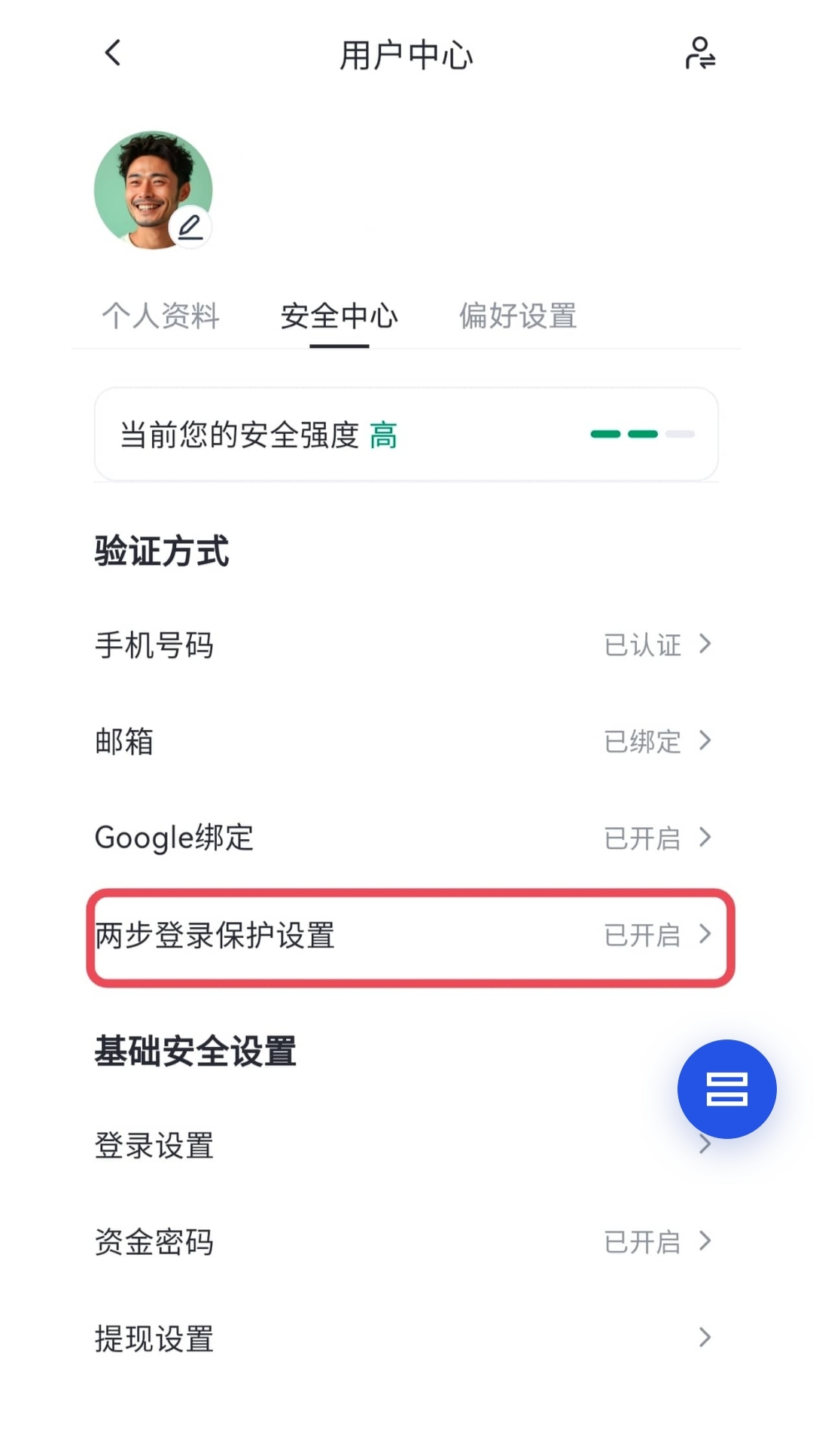Tap the switch account icon at top right
Image resolution: width=813 pixels, height=1456 pixels.
[x=701, y=53]
